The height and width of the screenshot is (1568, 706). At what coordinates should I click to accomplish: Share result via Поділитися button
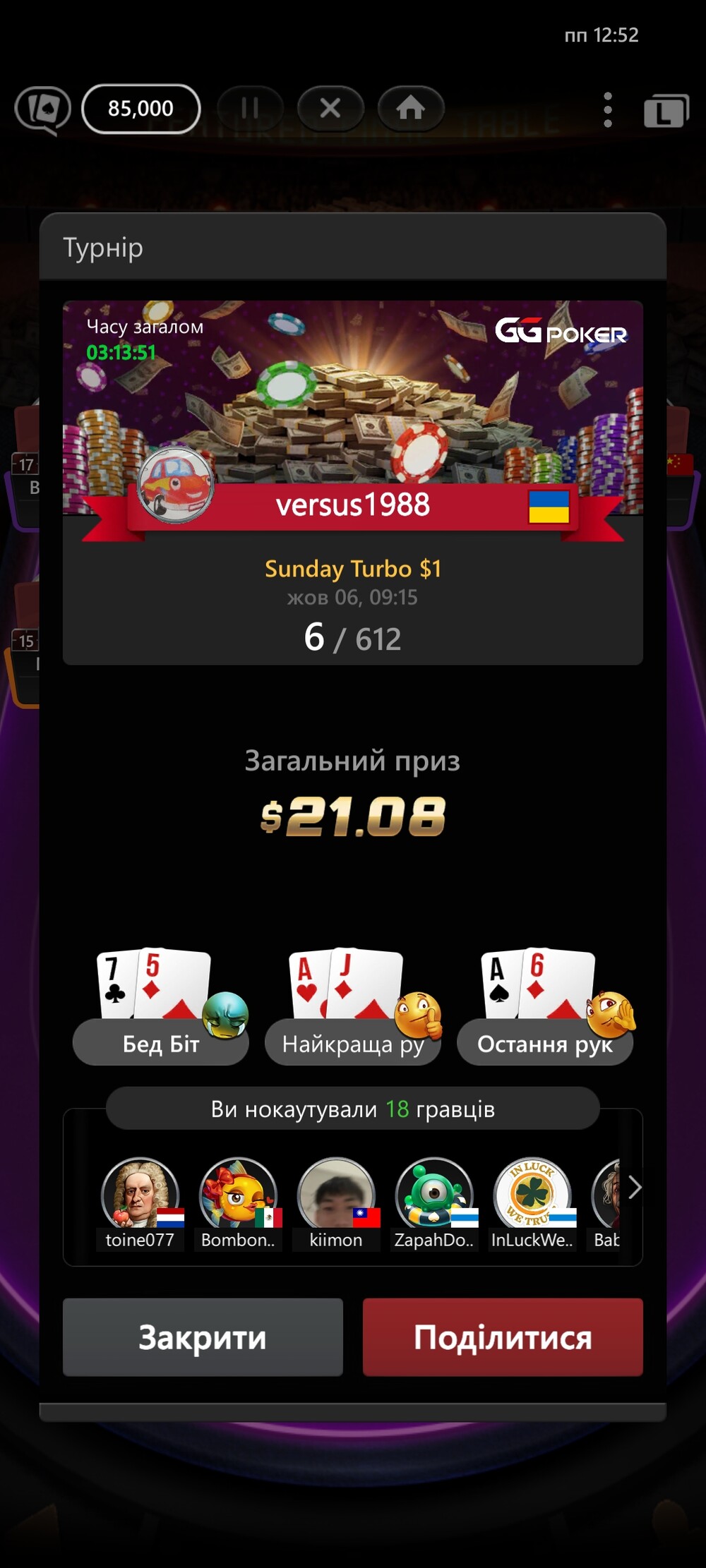[503, 1337]
